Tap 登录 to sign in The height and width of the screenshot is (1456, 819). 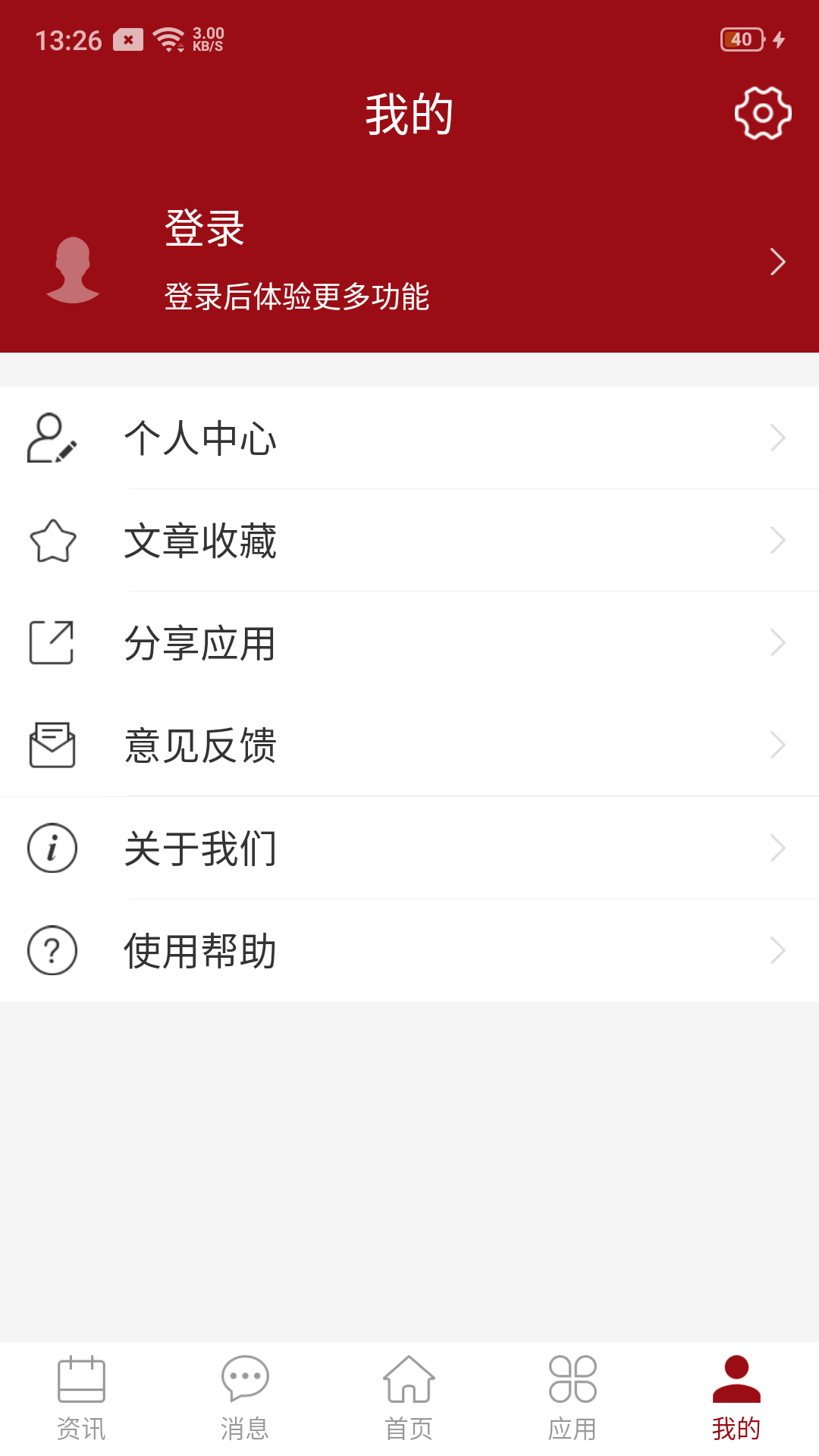pos(203,230)
